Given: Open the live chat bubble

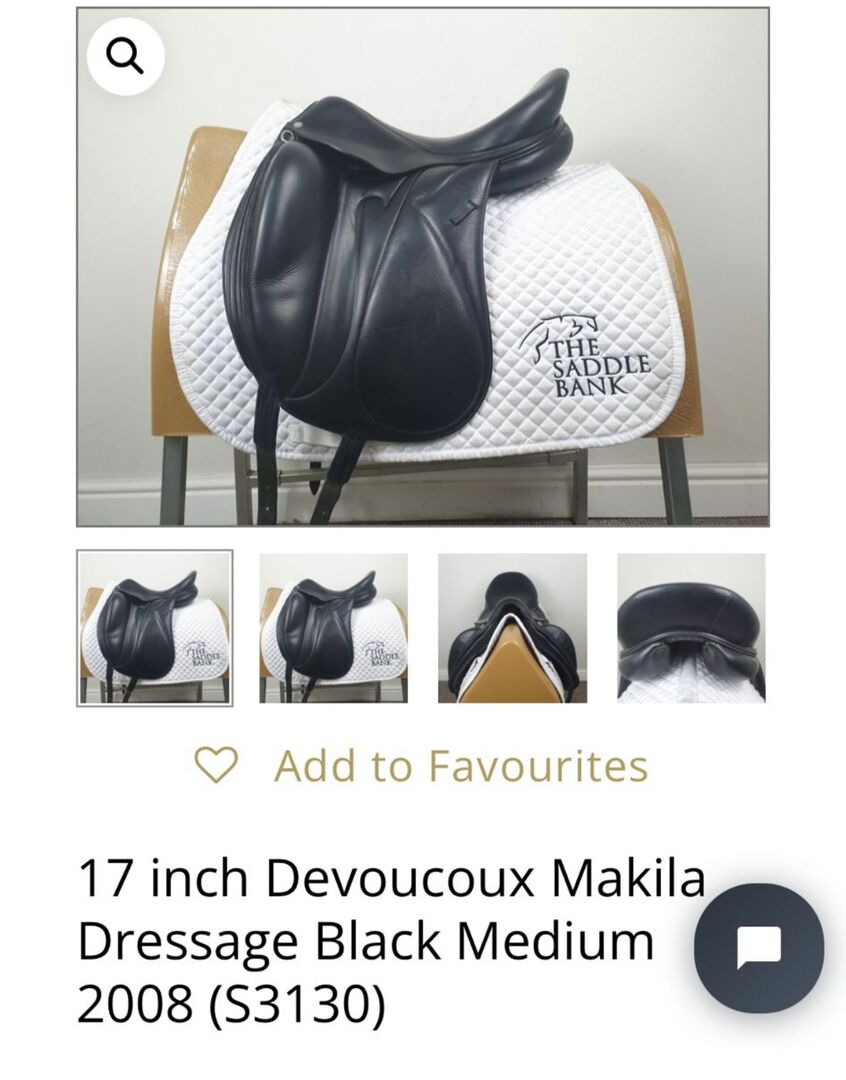Looking at the screenshot, I should click(x=759, y=948).
